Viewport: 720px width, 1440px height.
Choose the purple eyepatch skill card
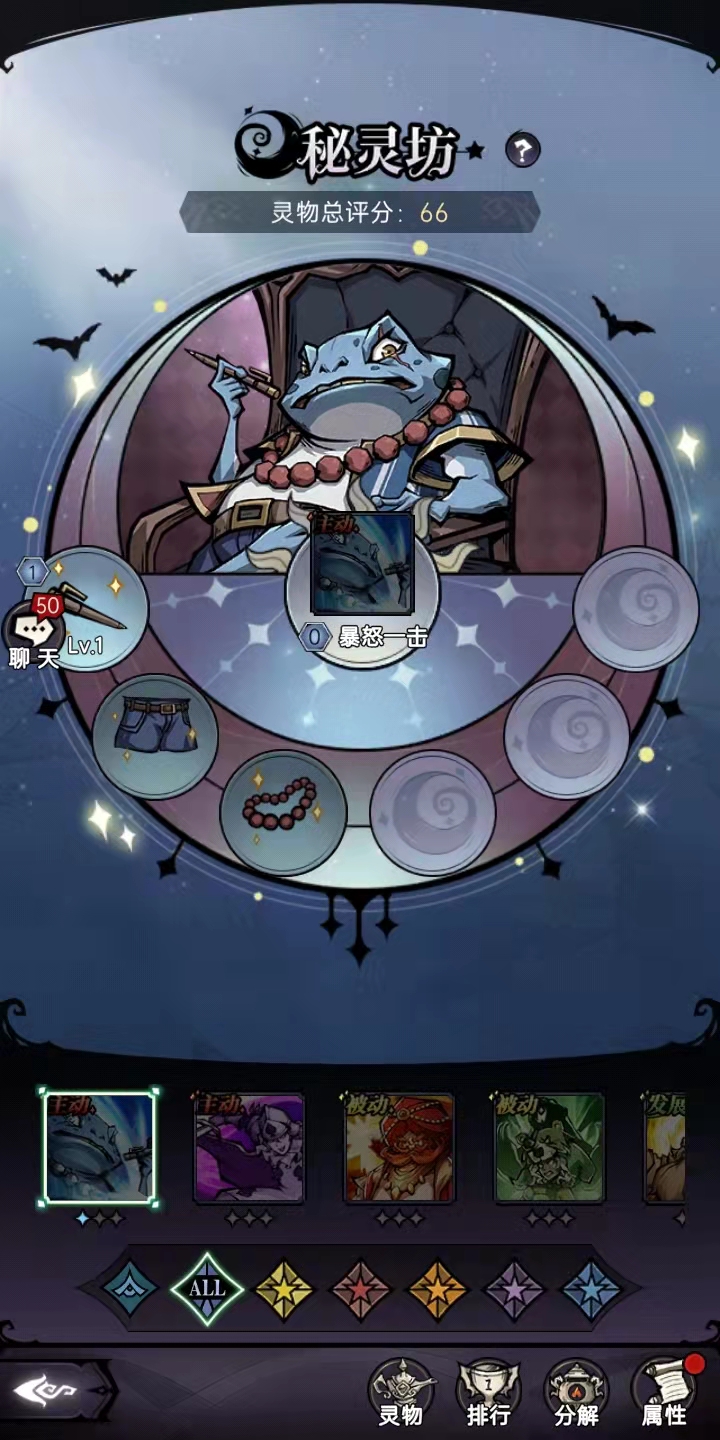click(x=249, y=1147)
